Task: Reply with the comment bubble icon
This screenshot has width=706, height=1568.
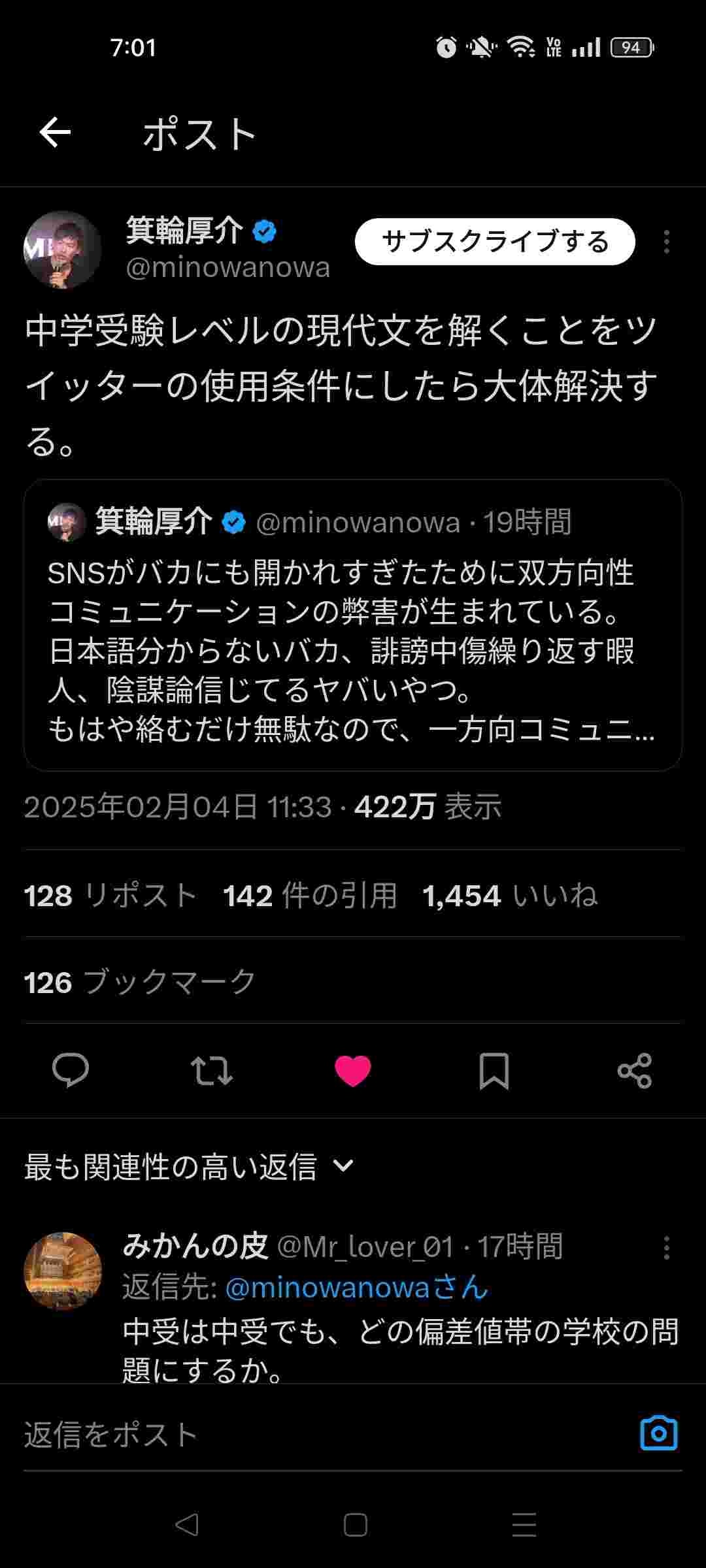Action: (71, 1070)
